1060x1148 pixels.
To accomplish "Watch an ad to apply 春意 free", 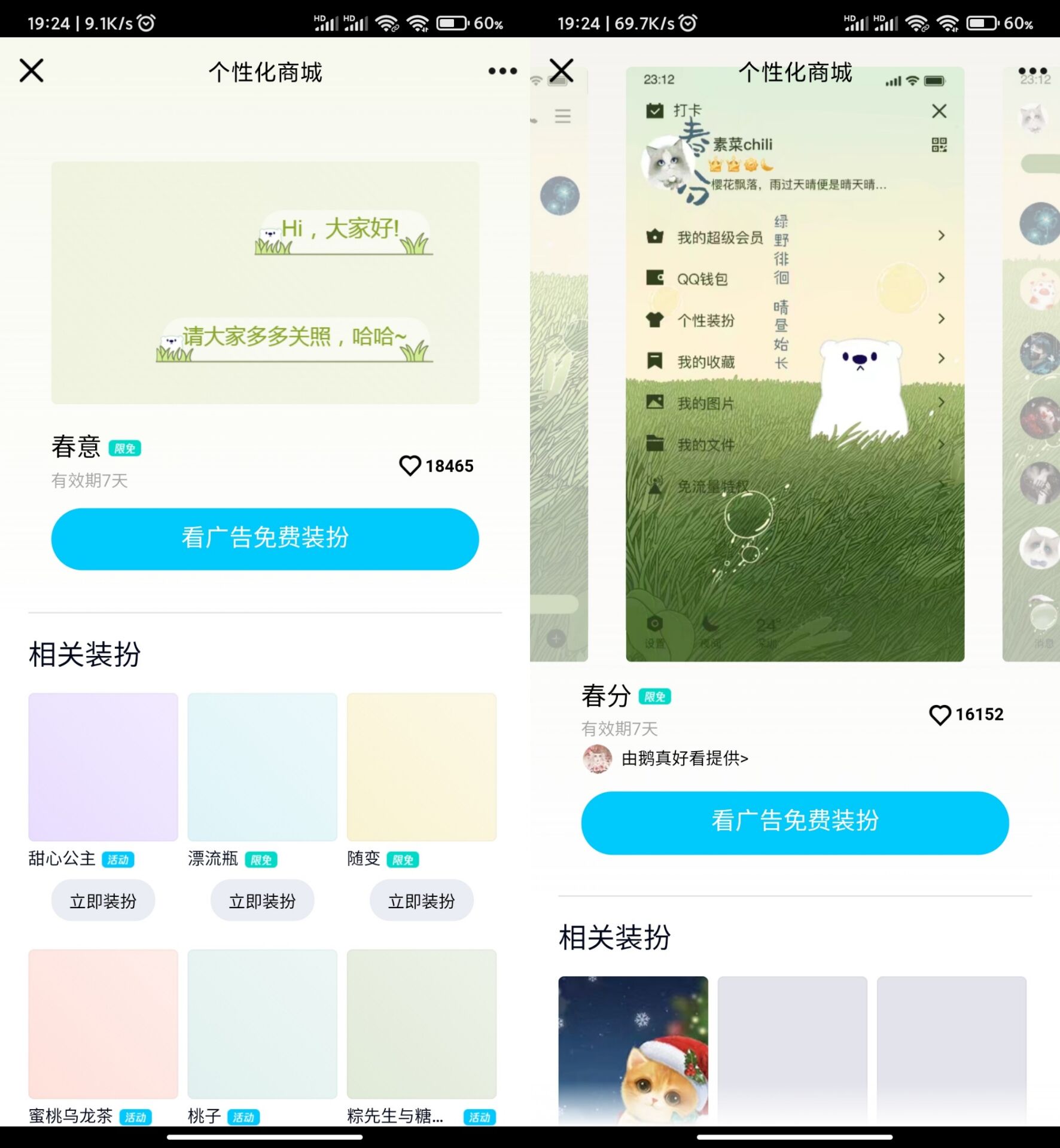I will click(265, 538).
